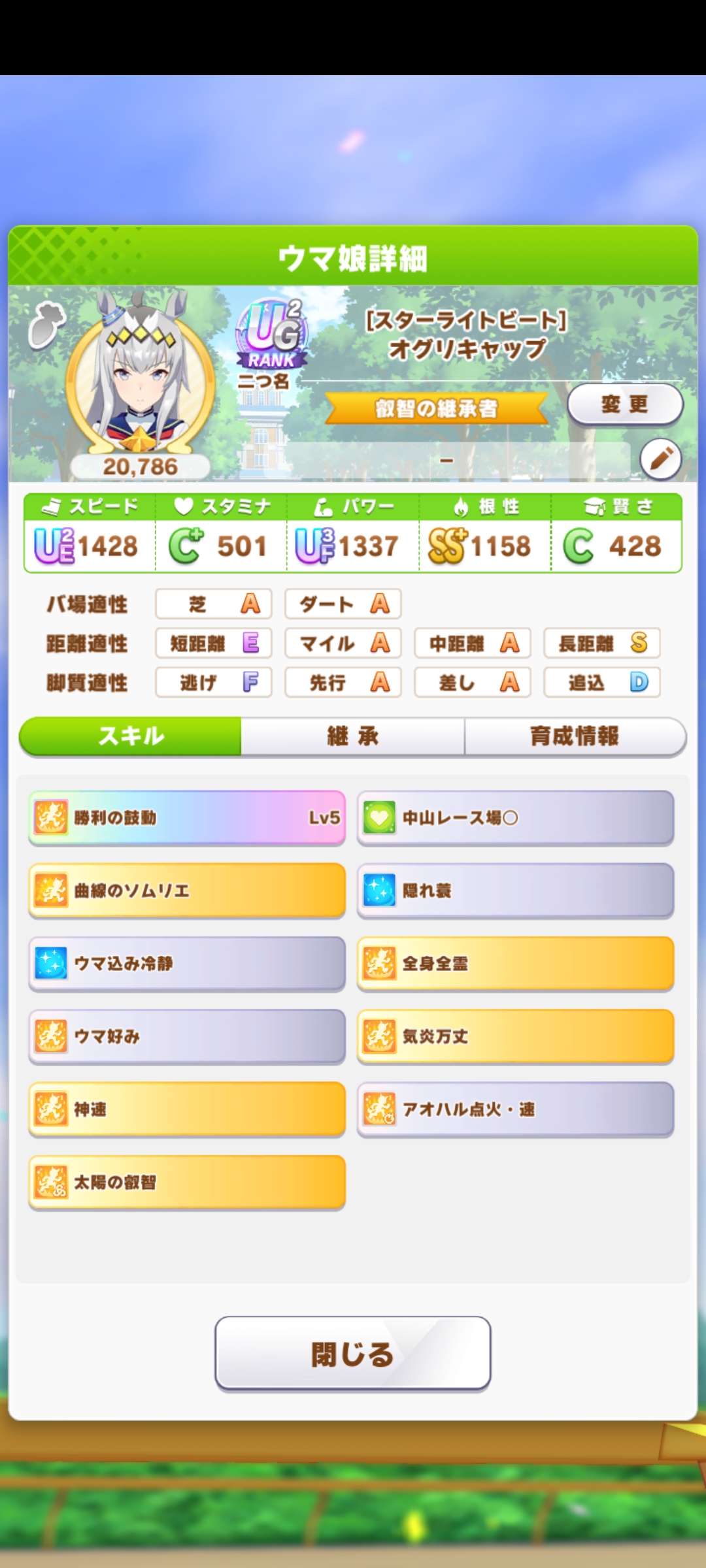Open the 神速 skill

click(x=187, y=1109)
